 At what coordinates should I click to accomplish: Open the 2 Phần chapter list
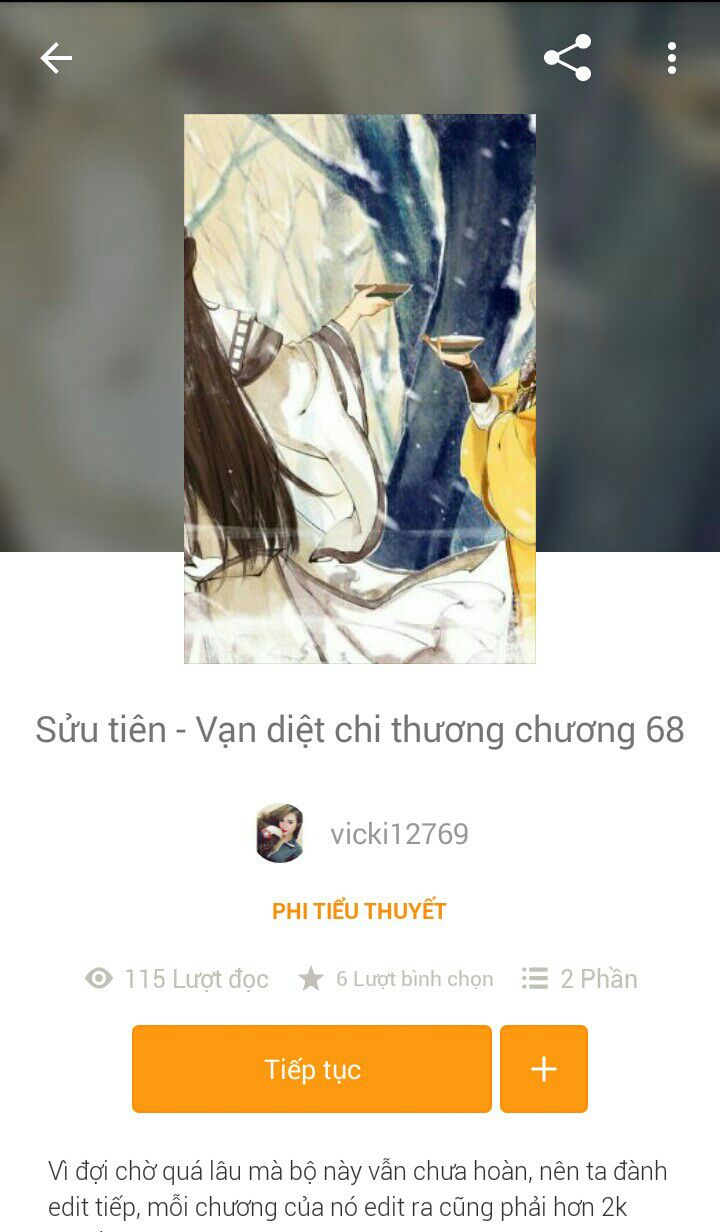[580, 979]
